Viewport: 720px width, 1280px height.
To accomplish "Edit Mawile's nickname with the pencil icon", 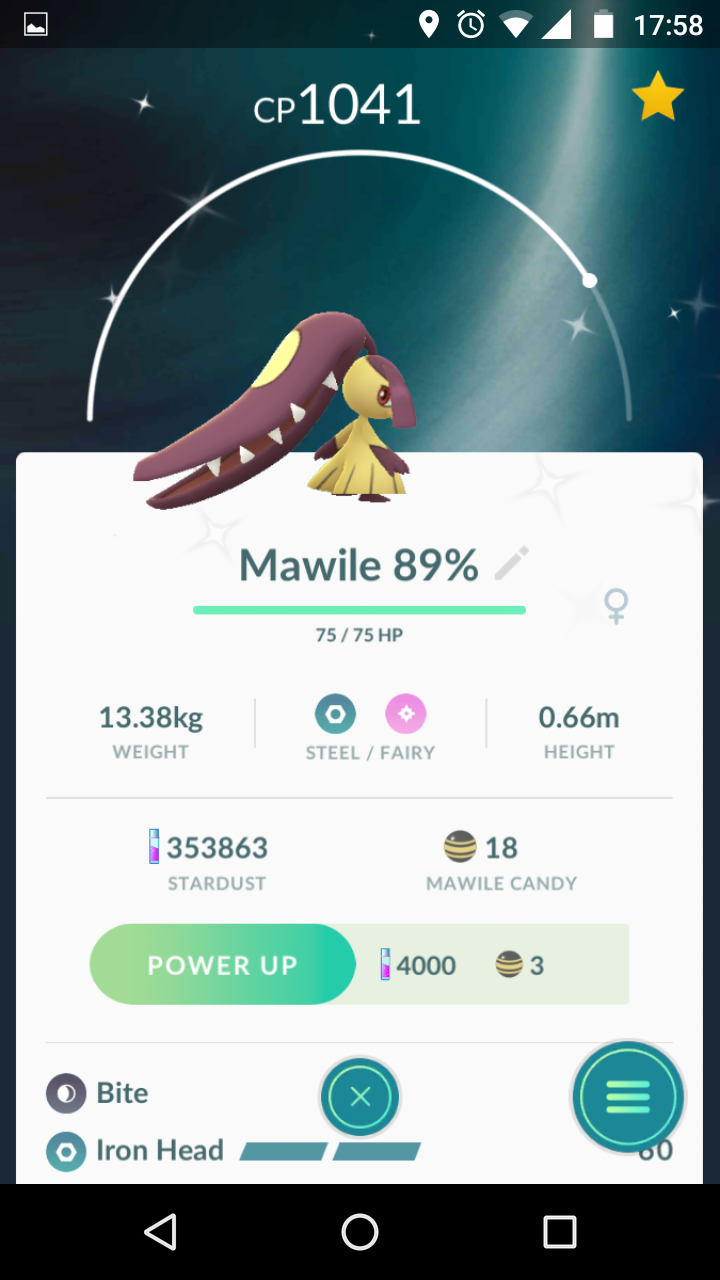I will coord(511,564).
